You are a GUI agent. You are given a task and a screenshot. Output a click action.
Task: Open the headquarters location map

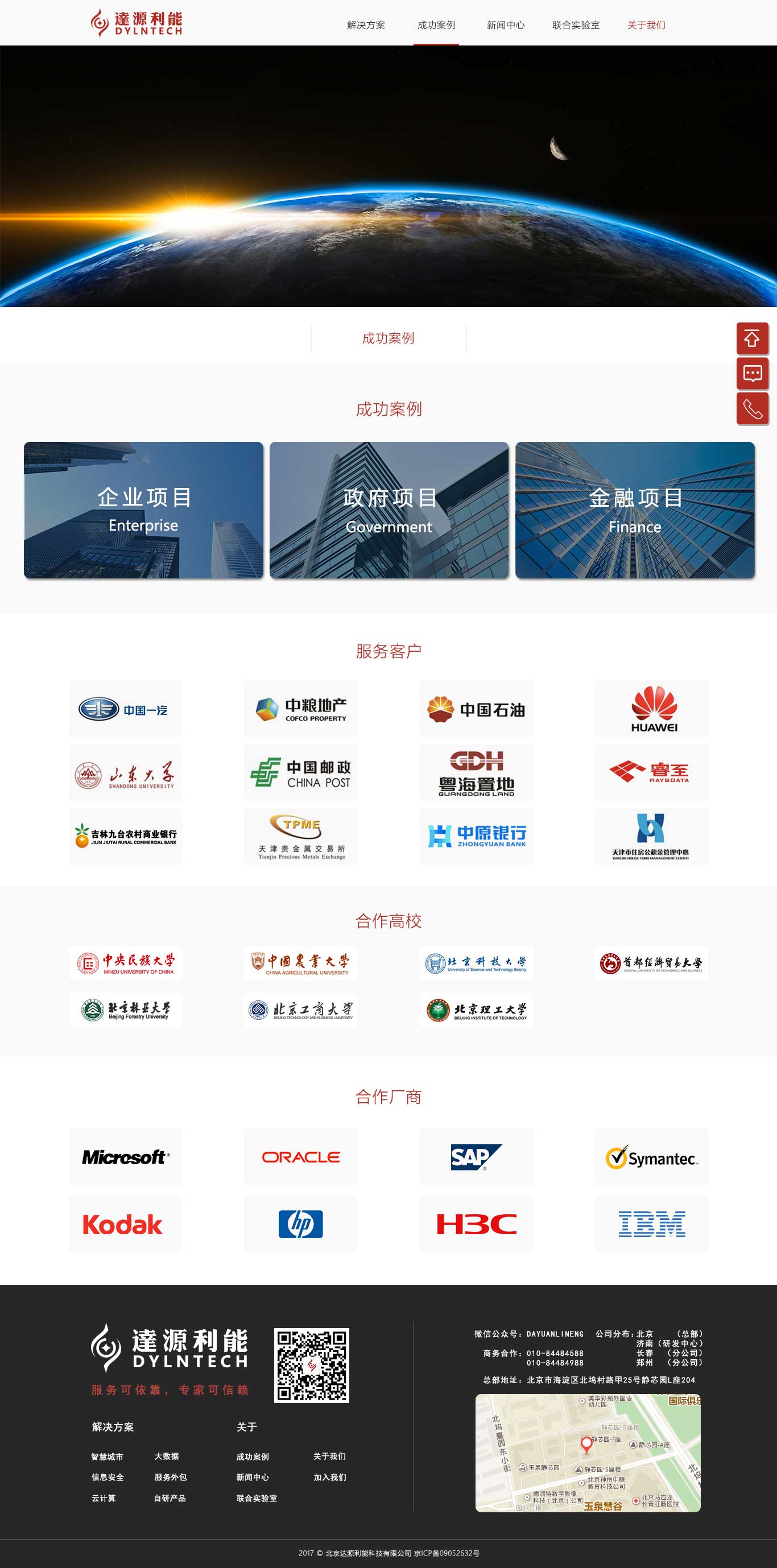(588, 1453)
